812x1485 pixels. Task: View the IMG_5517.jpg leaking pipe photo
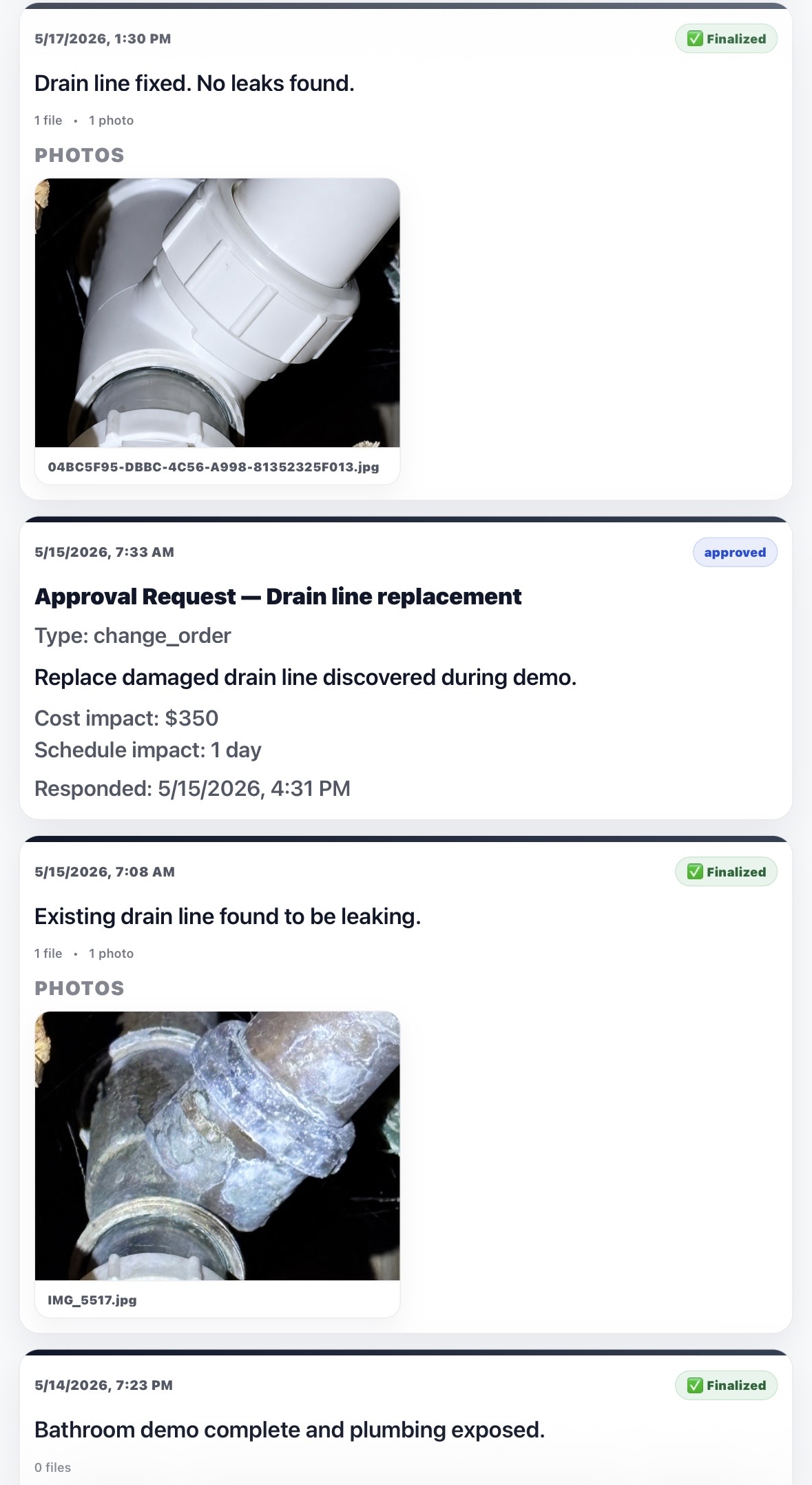pyautogui.click(x=217, y=1145)
